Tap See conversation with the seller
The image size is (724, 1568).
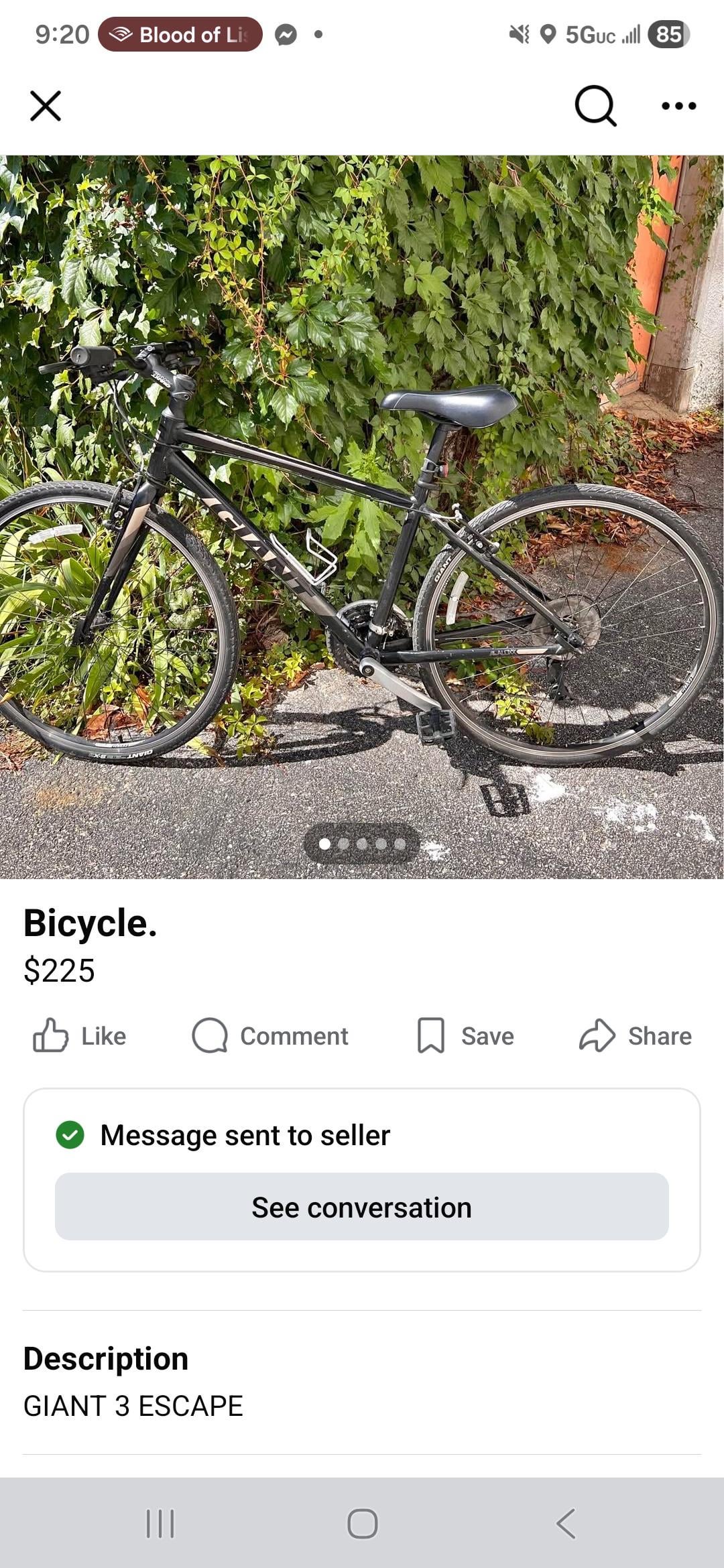(x=362, y=1207)
